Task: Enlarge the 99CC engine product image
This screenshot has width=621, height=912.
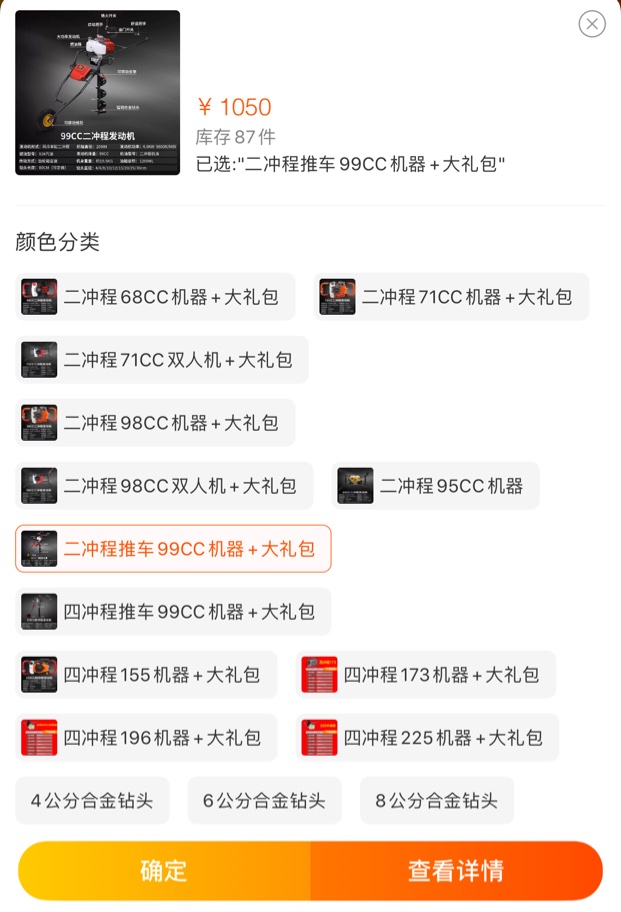Action: click(x=98, y=92)
